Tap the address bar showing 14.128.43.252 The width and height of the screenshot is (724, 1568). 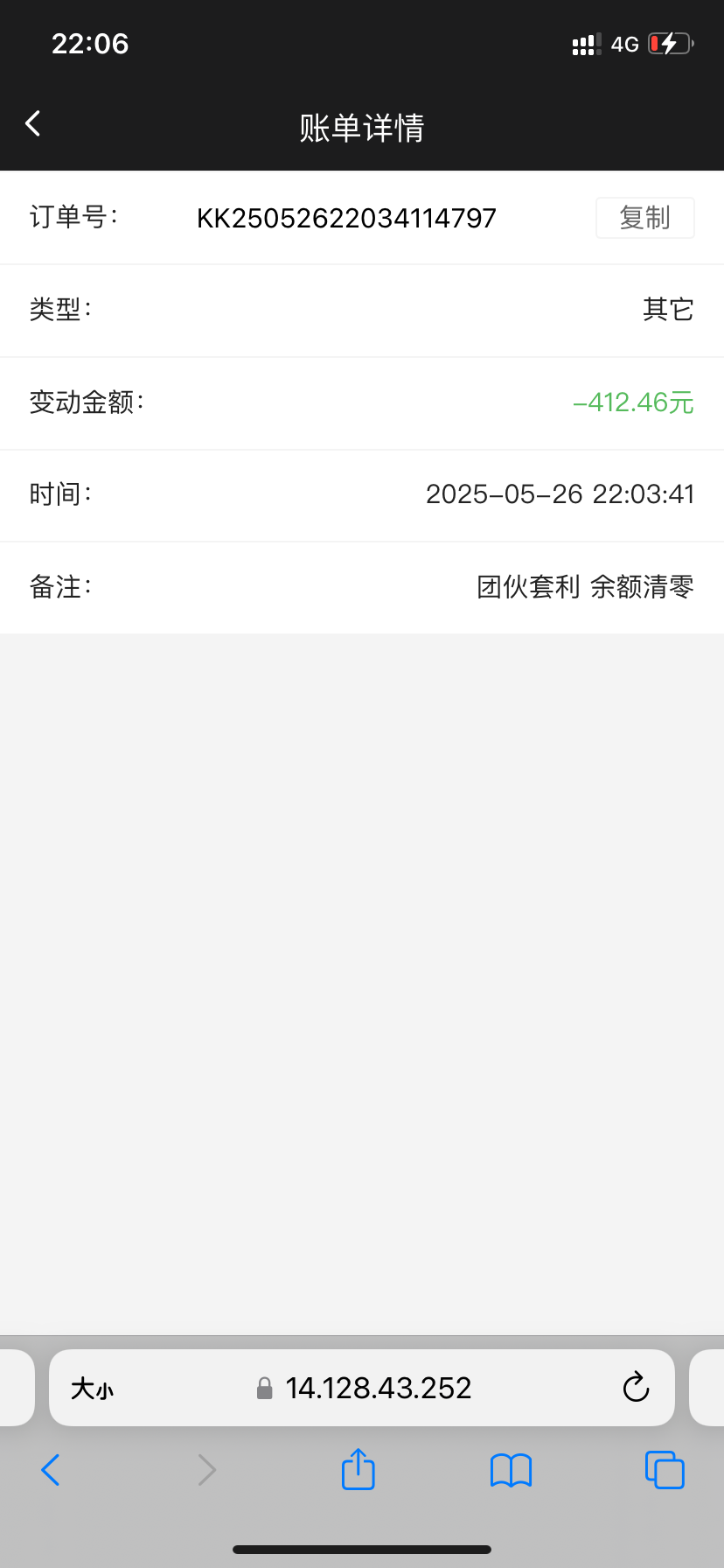click(x=362, y=1388)
